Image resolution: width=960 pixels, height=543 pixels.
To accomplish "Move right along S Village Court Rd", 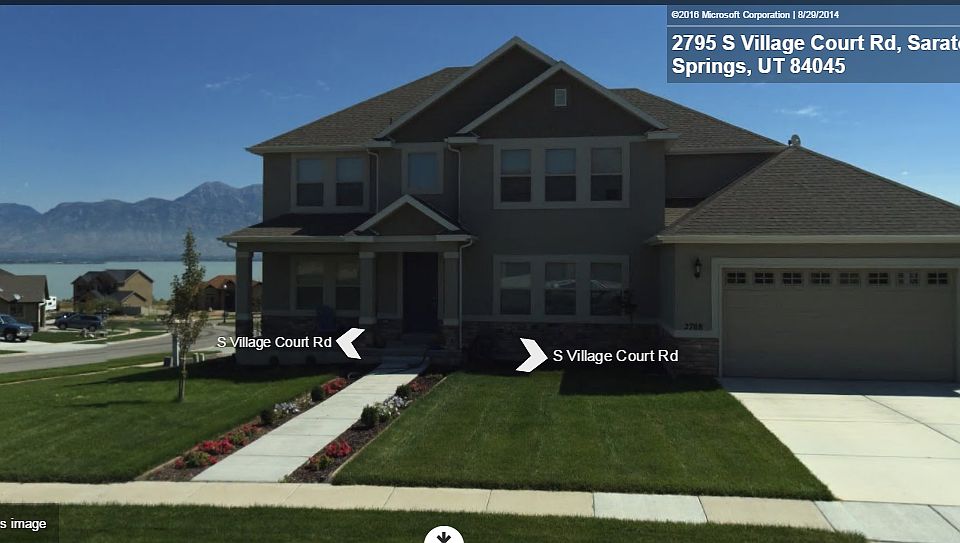I will 530,355.
